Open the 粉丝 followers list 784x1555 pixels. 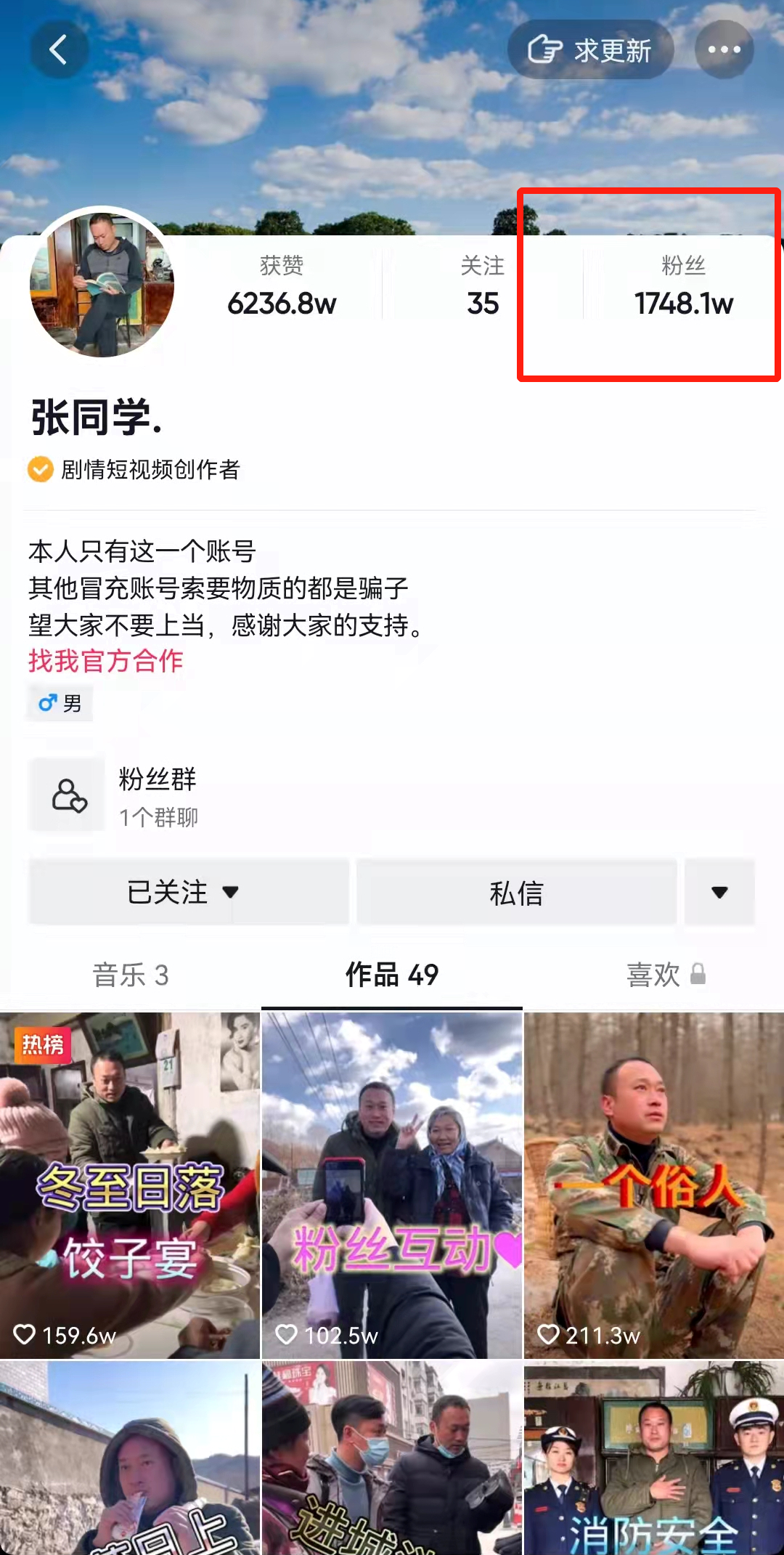(x=683, y=286)
